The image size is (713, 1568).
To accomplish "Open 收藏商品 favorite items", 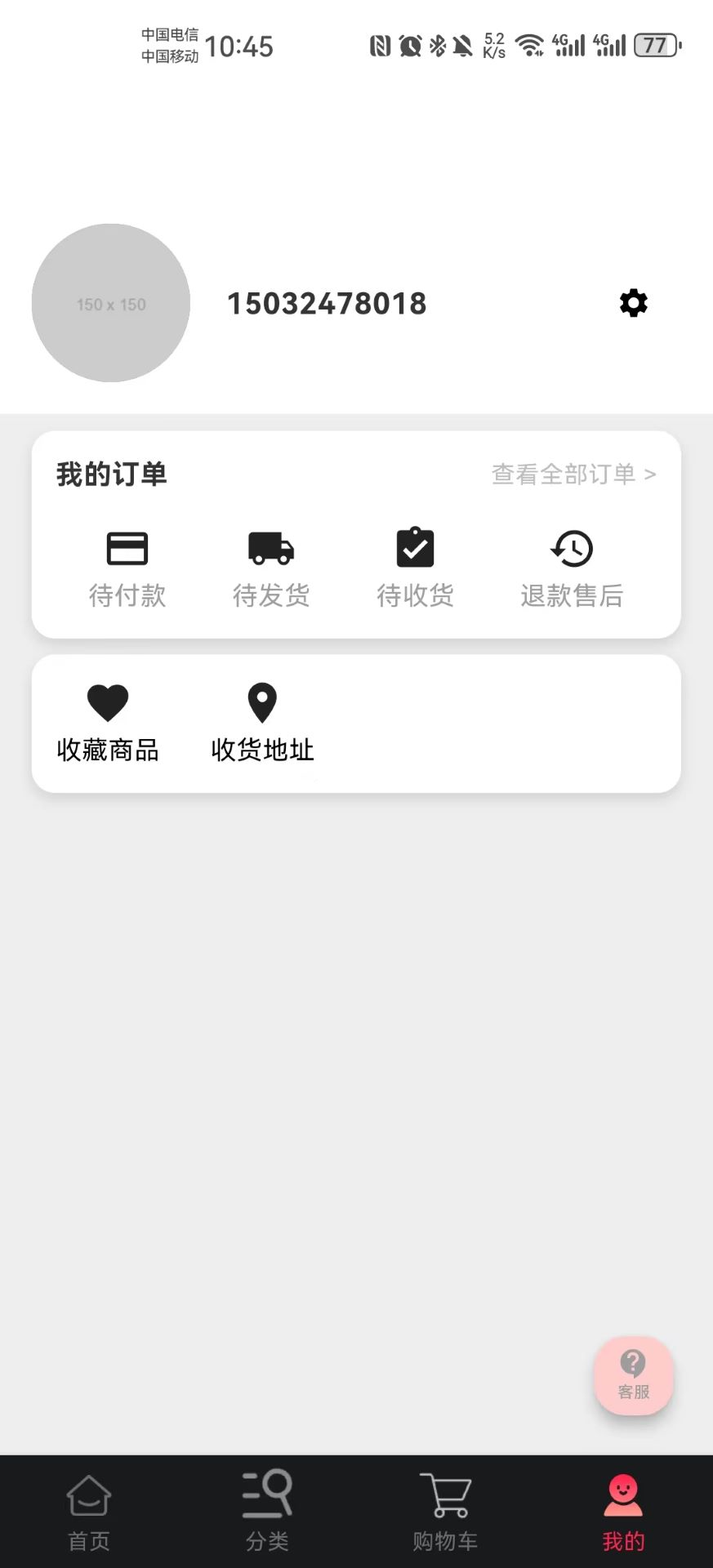I will click(x=108, y=723).
